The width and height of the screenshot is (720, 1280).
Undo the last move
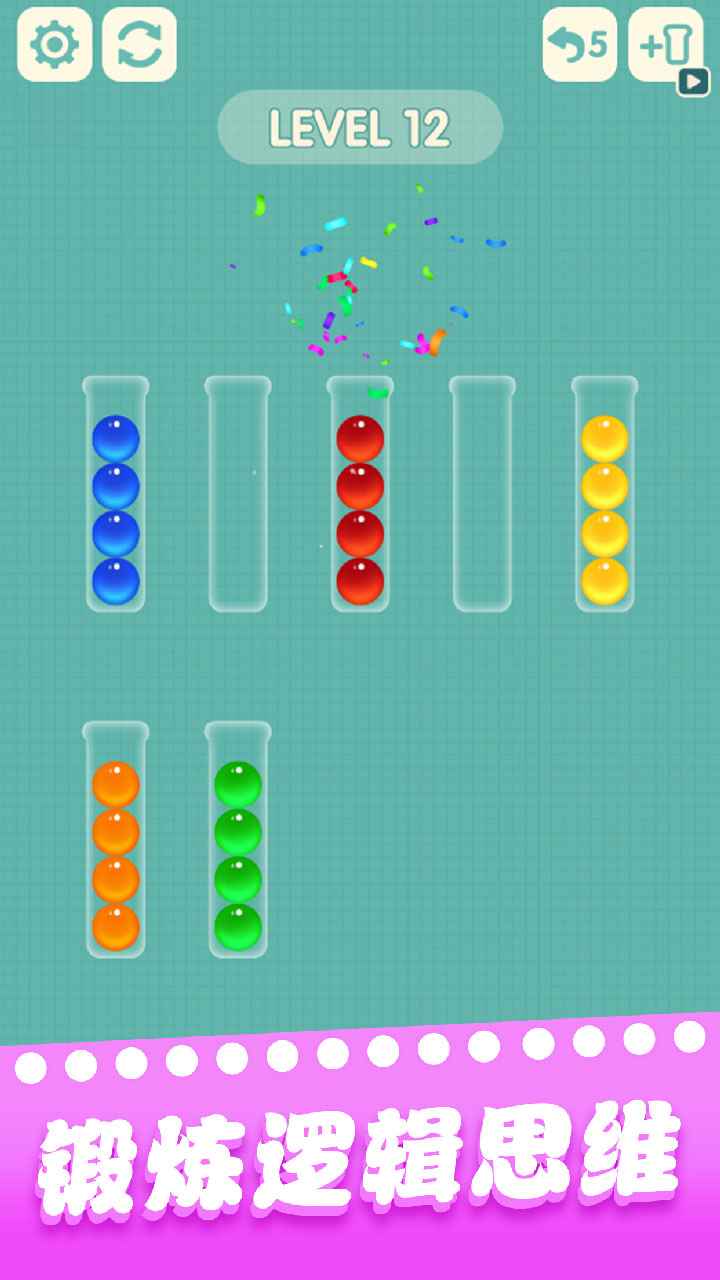point(580,44)
